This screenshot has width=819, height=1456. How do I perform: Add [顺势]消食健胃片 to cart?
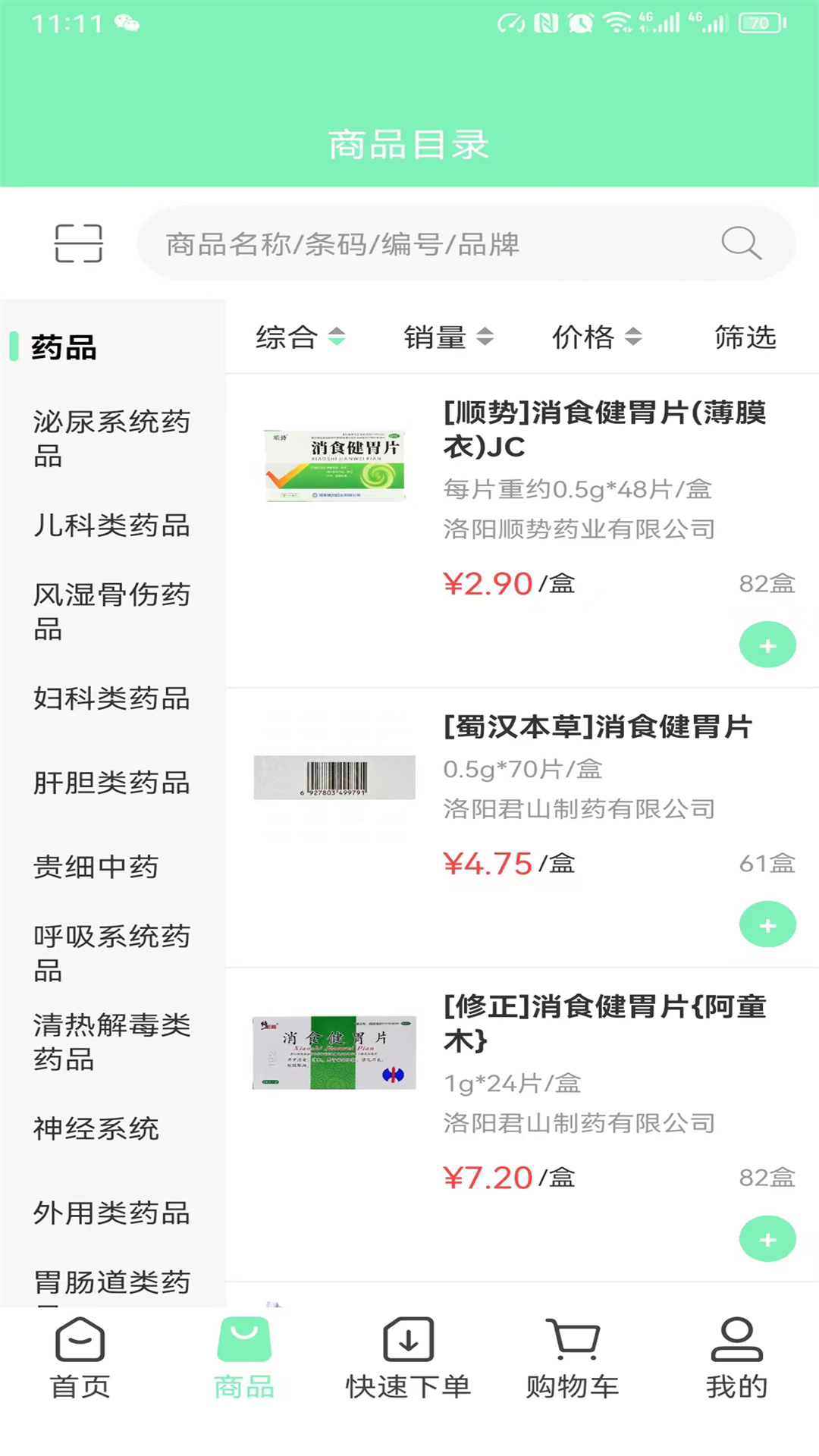pyautogui.click(x=767, y=645)
